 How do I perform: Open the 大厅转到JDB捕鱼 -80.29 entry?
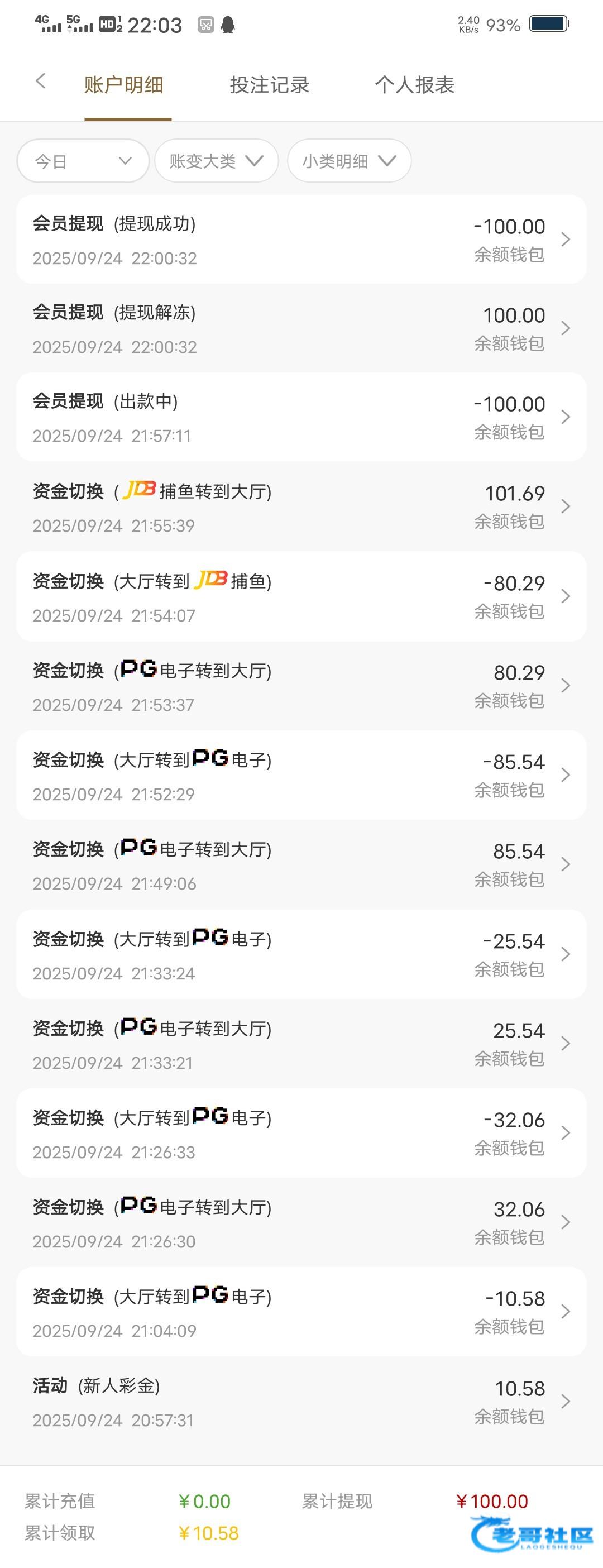(301, 596)
